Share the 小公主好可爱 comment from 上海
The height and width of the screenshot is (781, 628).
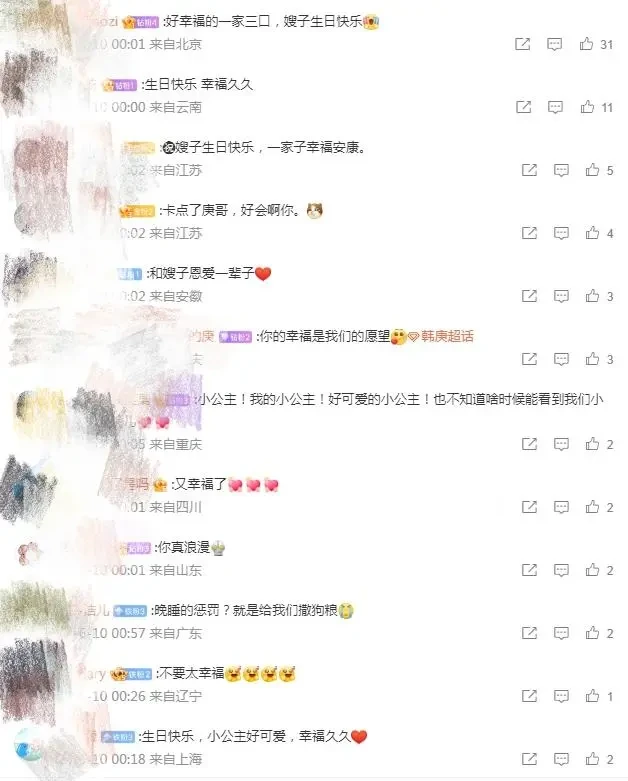[x=530, y=759]
